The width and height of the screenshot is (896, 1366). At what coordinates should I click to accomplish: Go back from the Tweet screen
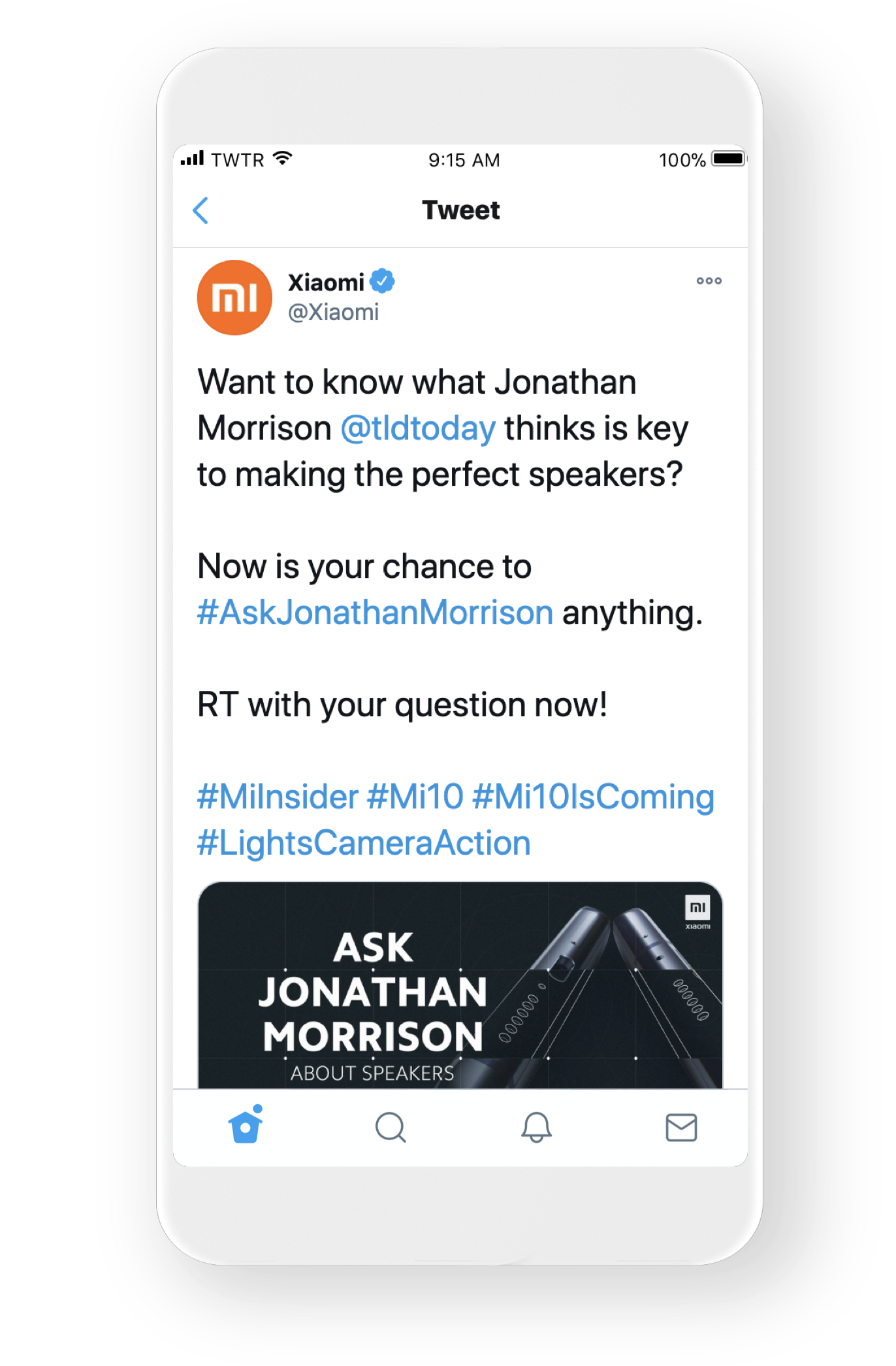(x=201, y=210)
